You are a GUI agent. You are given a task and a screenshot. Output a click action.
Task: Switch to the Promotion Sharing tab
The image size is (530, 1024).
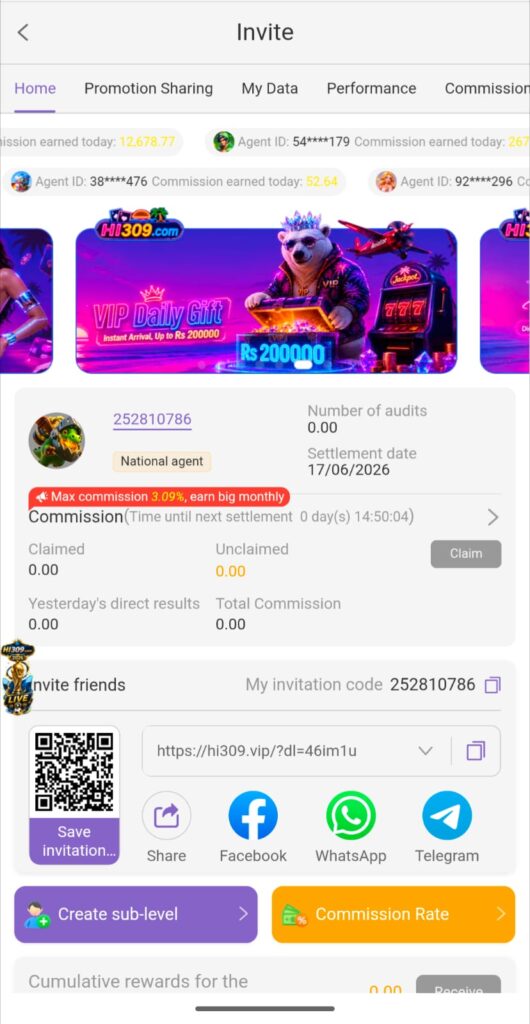click(x=148, y=88)
